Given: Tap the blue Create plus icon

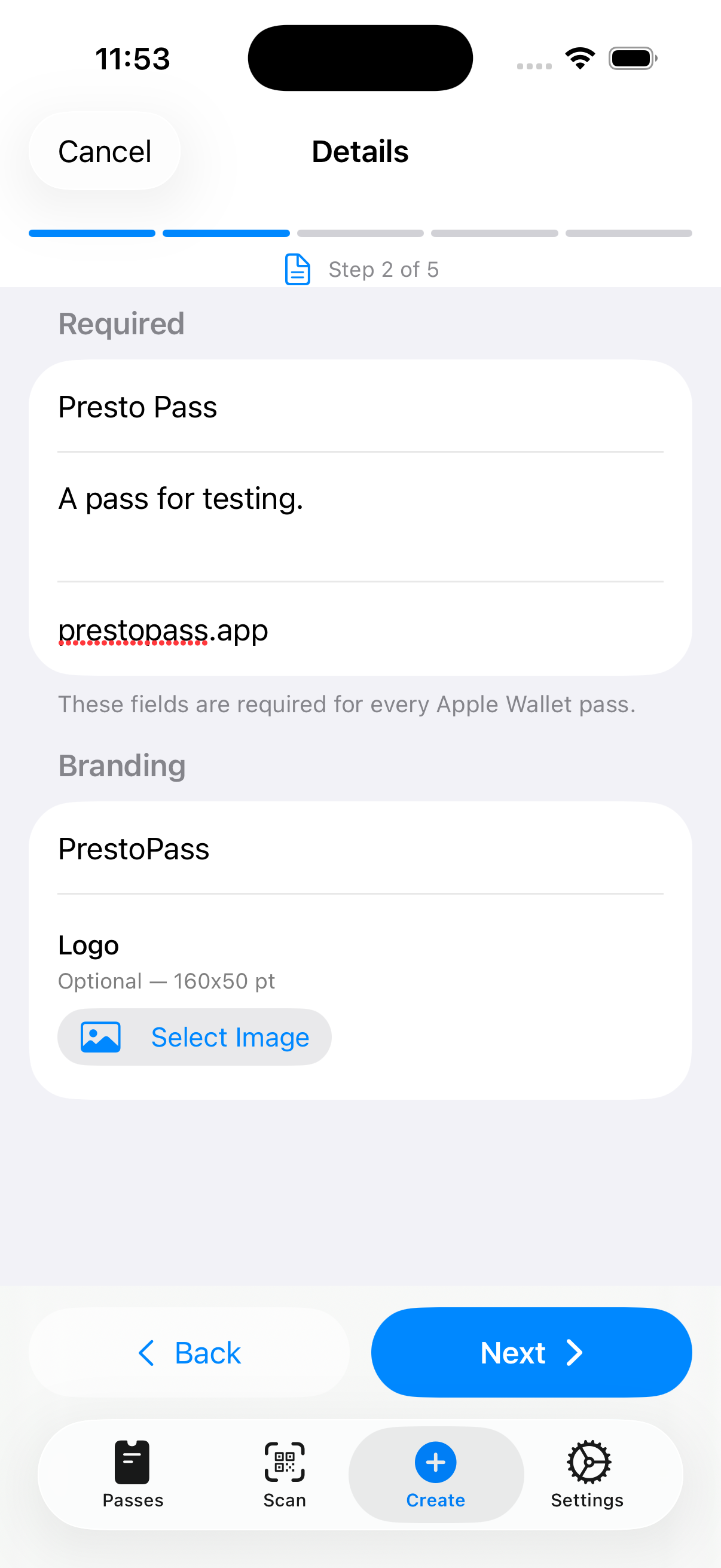Looking at the screenshot, I should [435, 1461].
